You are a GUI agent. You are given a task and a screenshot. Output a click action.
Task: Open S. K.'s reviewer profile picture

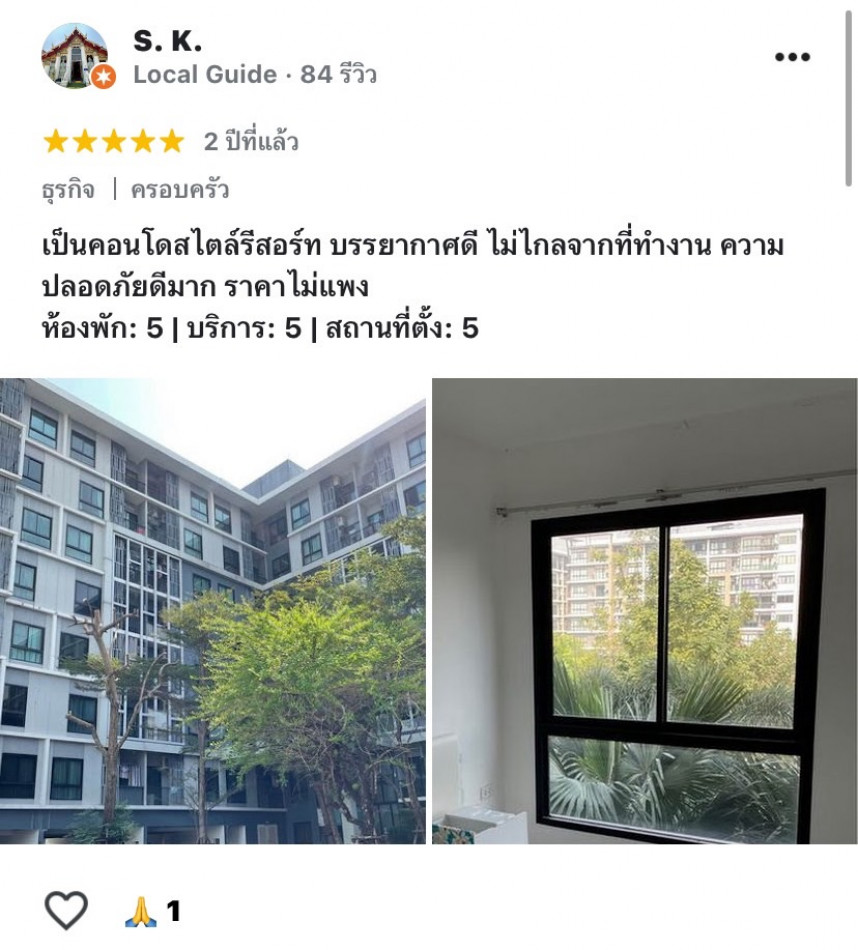[x=75, y=56]
